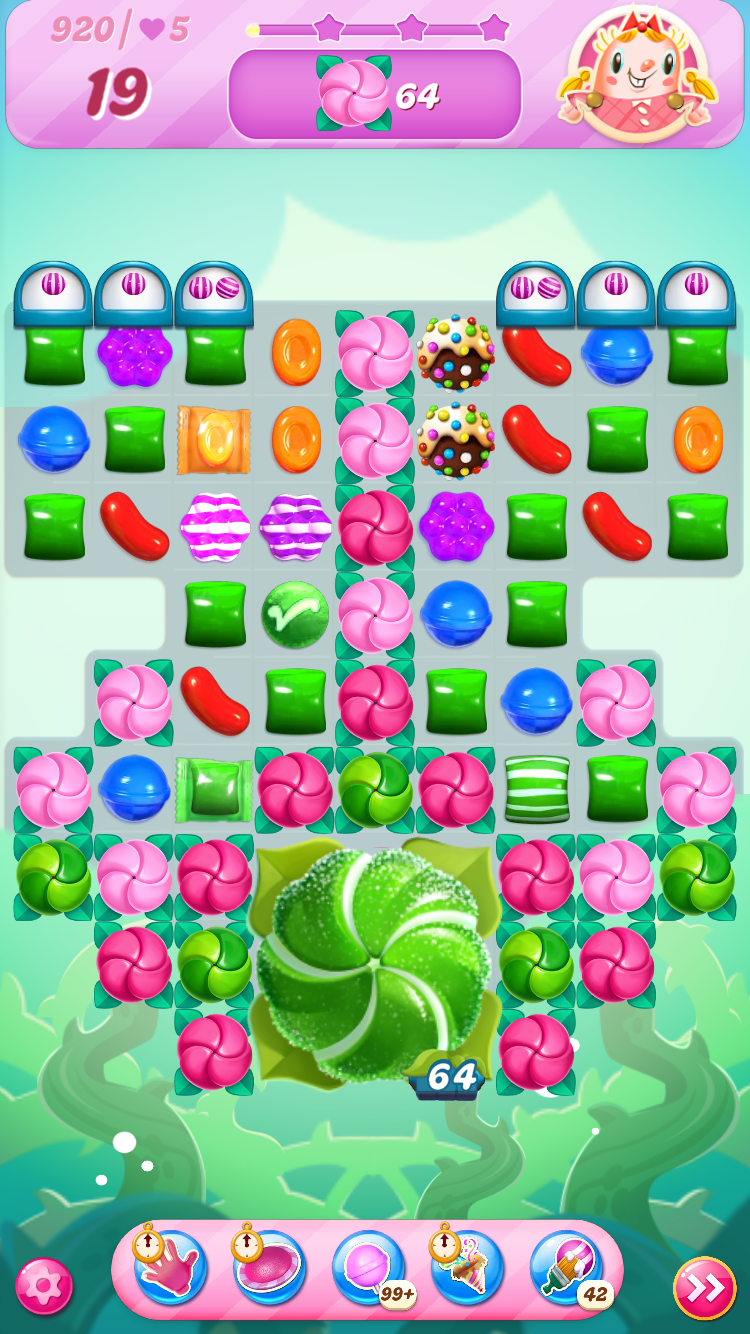Tap the pink fast-forward arrows button
This screenshot has width=750, height=1334.
(x=705, y=1288)
